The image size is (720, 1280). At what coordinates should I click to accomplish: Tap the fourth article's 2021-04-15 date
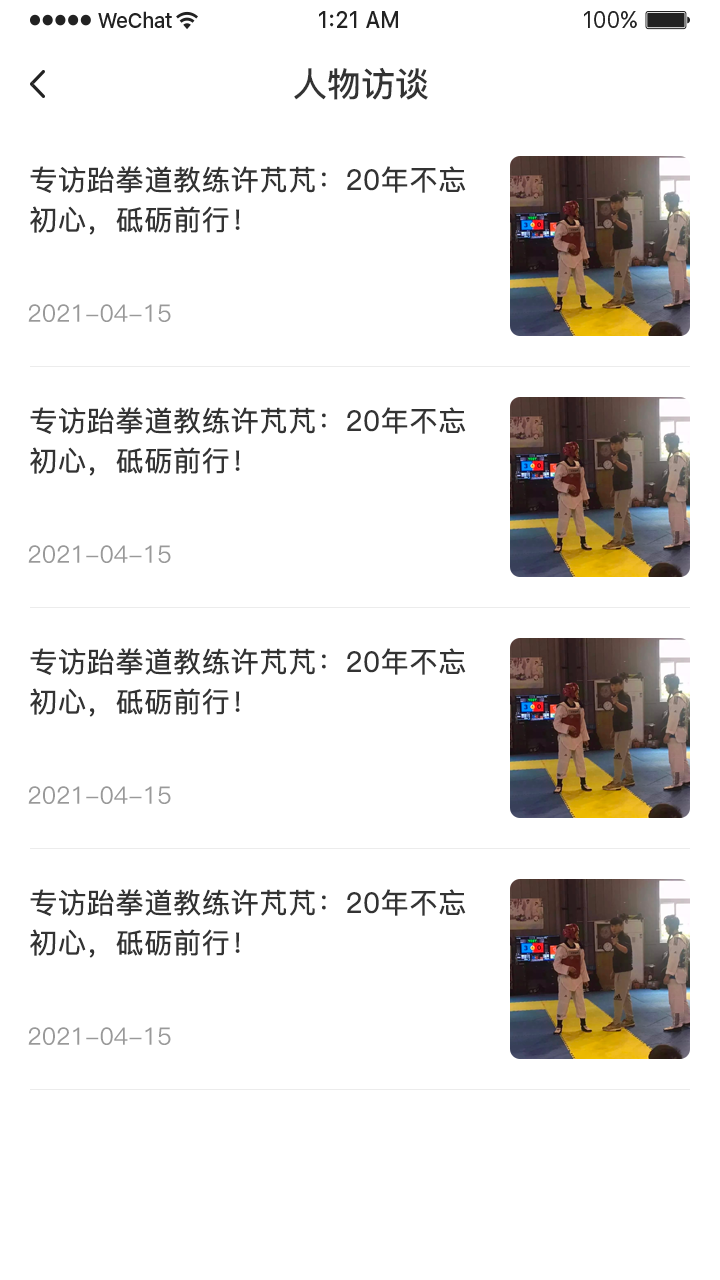click(x=100, y=1036)
